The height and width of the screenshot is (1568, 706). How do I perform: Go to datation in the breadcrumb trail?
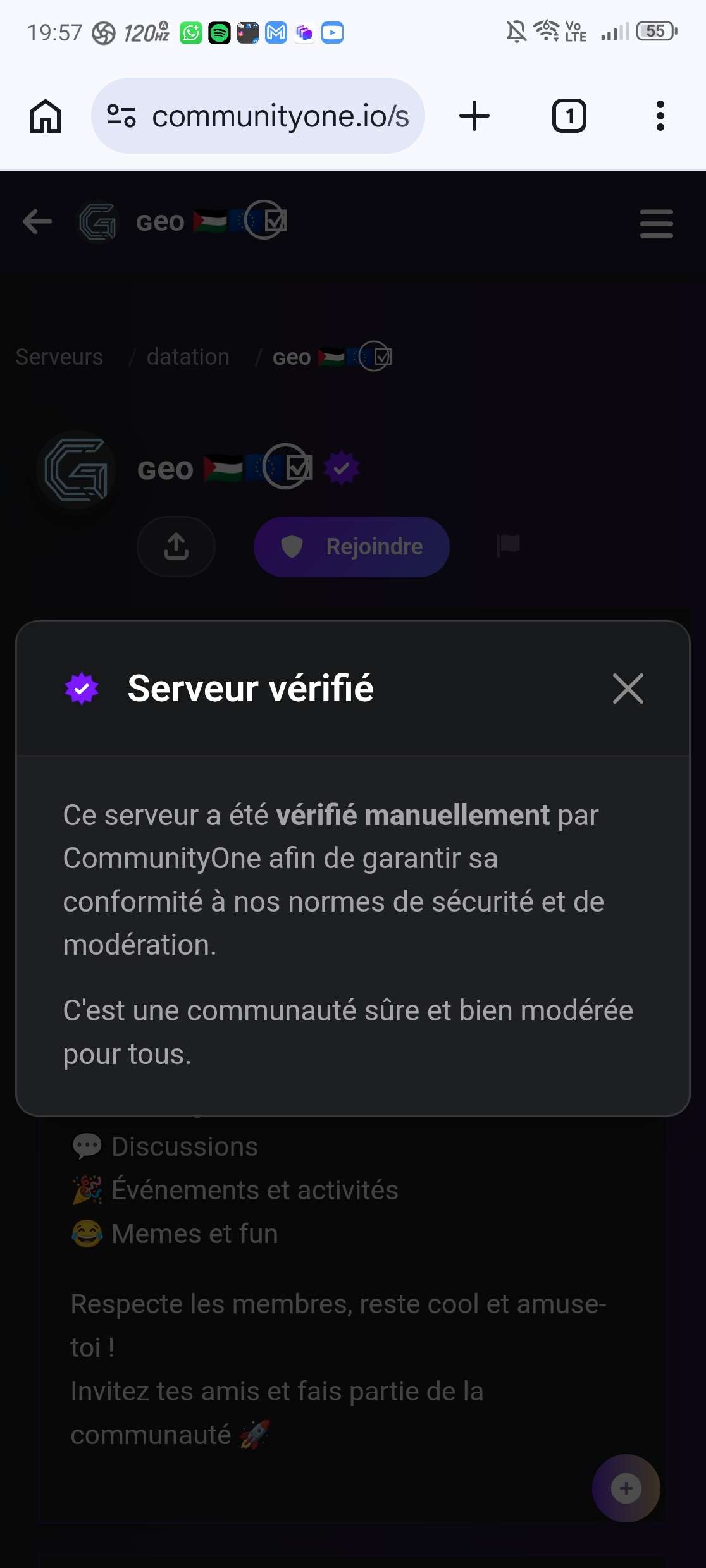tap(188, 357)
